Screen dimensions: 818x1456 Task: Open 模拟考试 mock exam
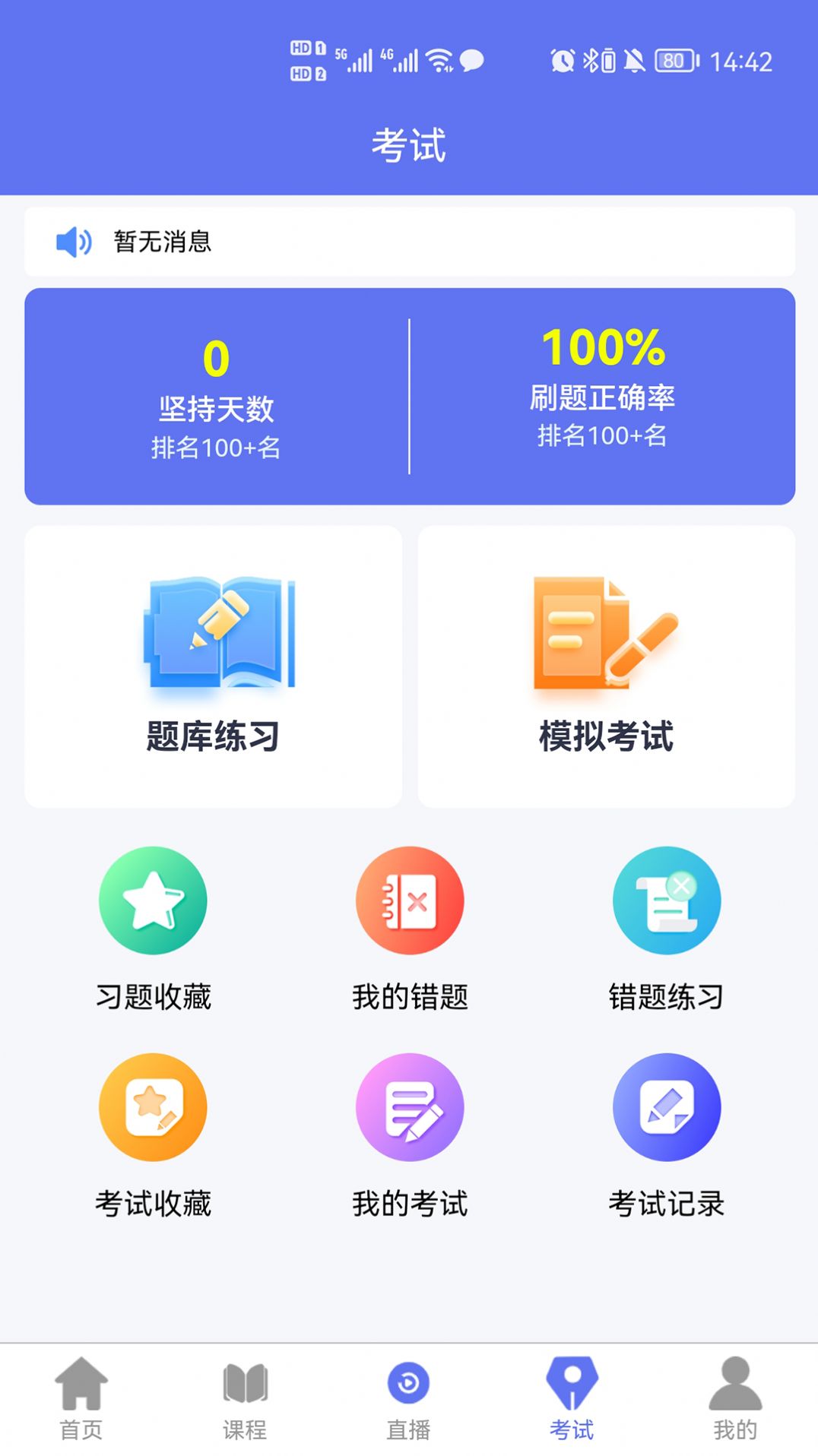606,665
